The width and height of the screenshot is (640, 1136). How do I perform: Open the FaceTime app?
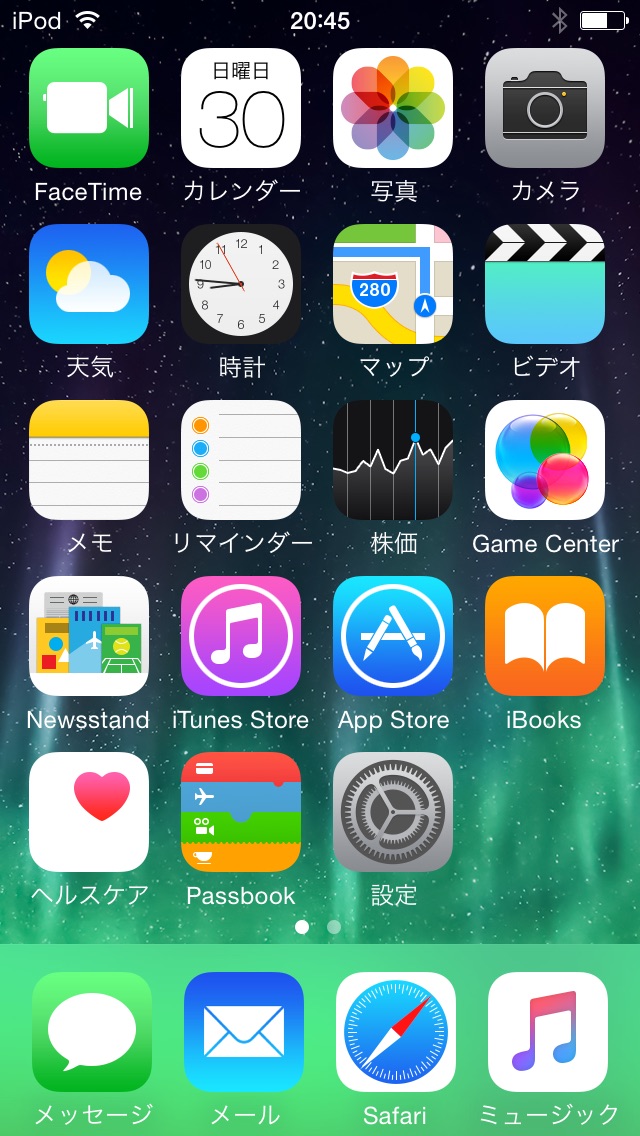(x=89, y=108)
